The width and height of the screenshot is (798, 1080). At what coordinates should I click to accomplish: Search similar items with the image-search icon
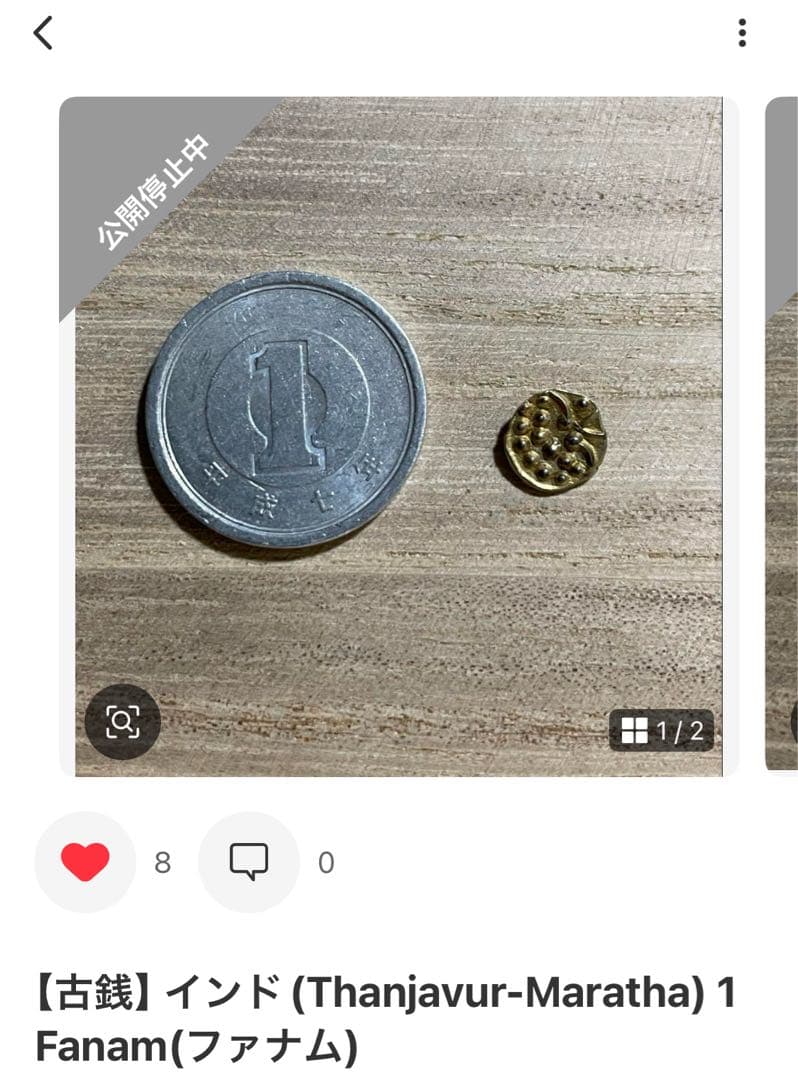pos(122,721)
